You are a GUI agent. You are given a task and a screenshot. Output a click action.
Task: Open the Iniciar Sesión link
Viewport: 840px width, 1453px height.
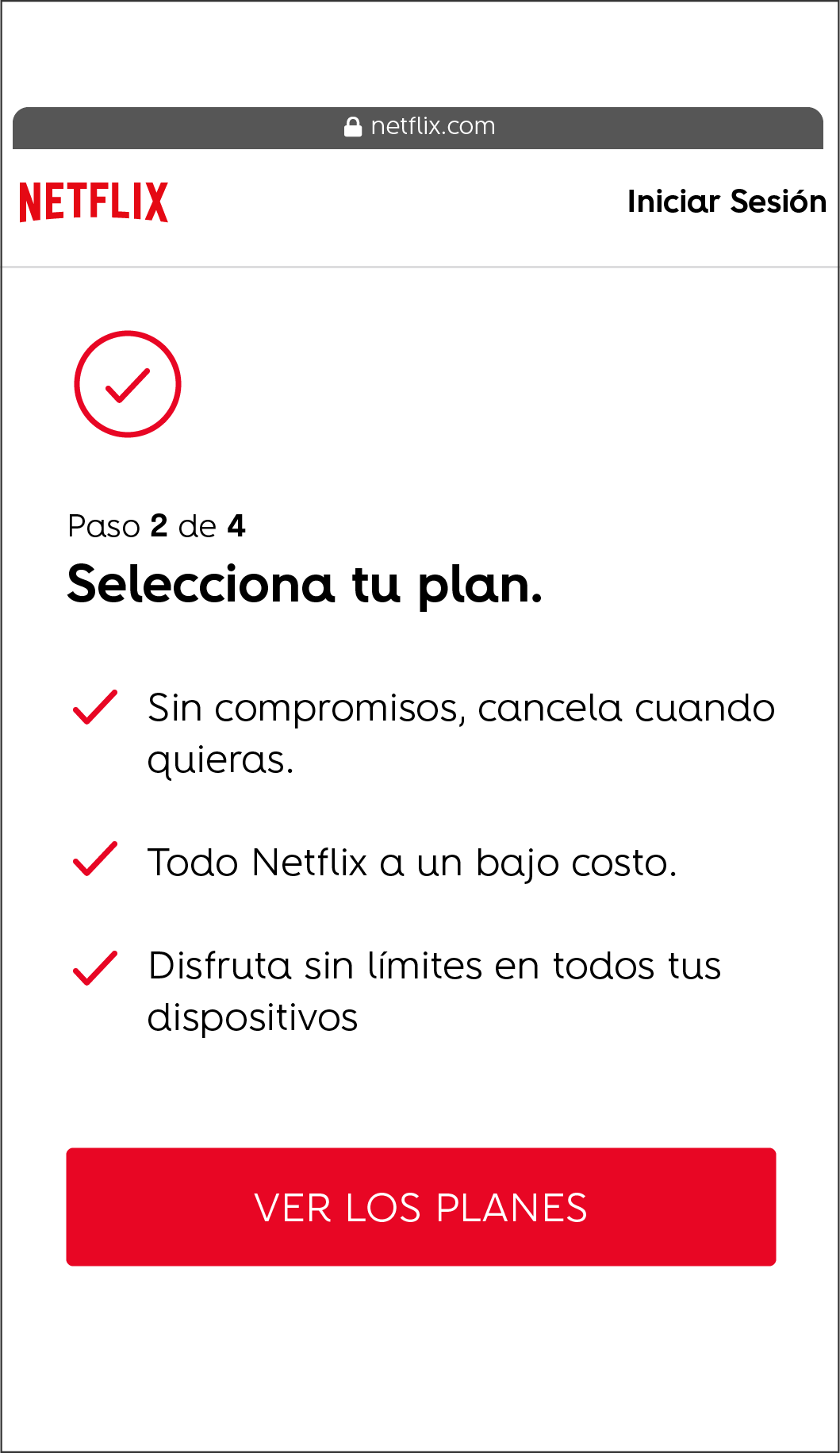pyautogui.click(x=726, y=202)
